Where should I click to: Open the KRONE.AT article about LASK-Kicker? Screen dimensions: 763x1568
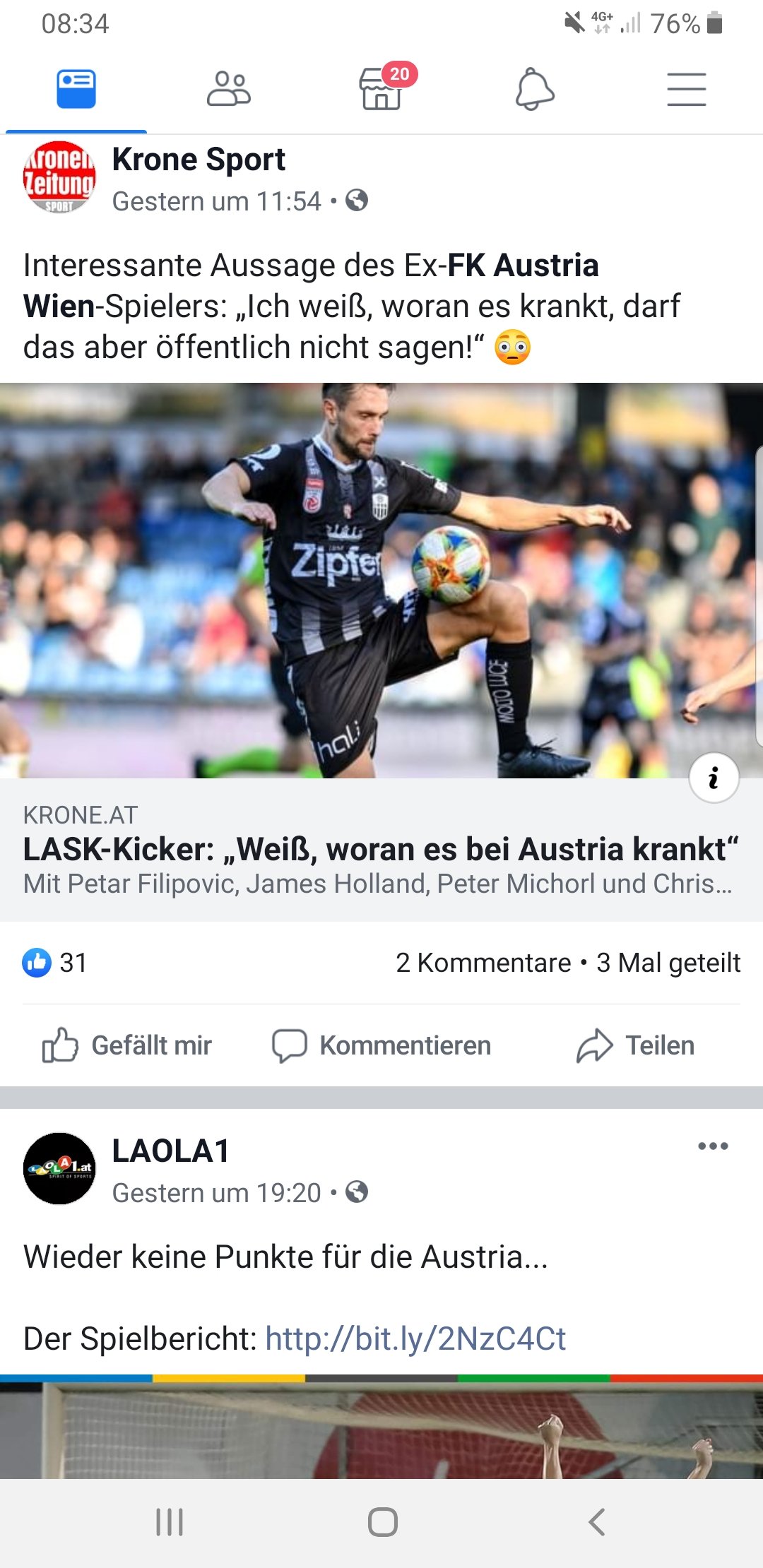[381, 850]
